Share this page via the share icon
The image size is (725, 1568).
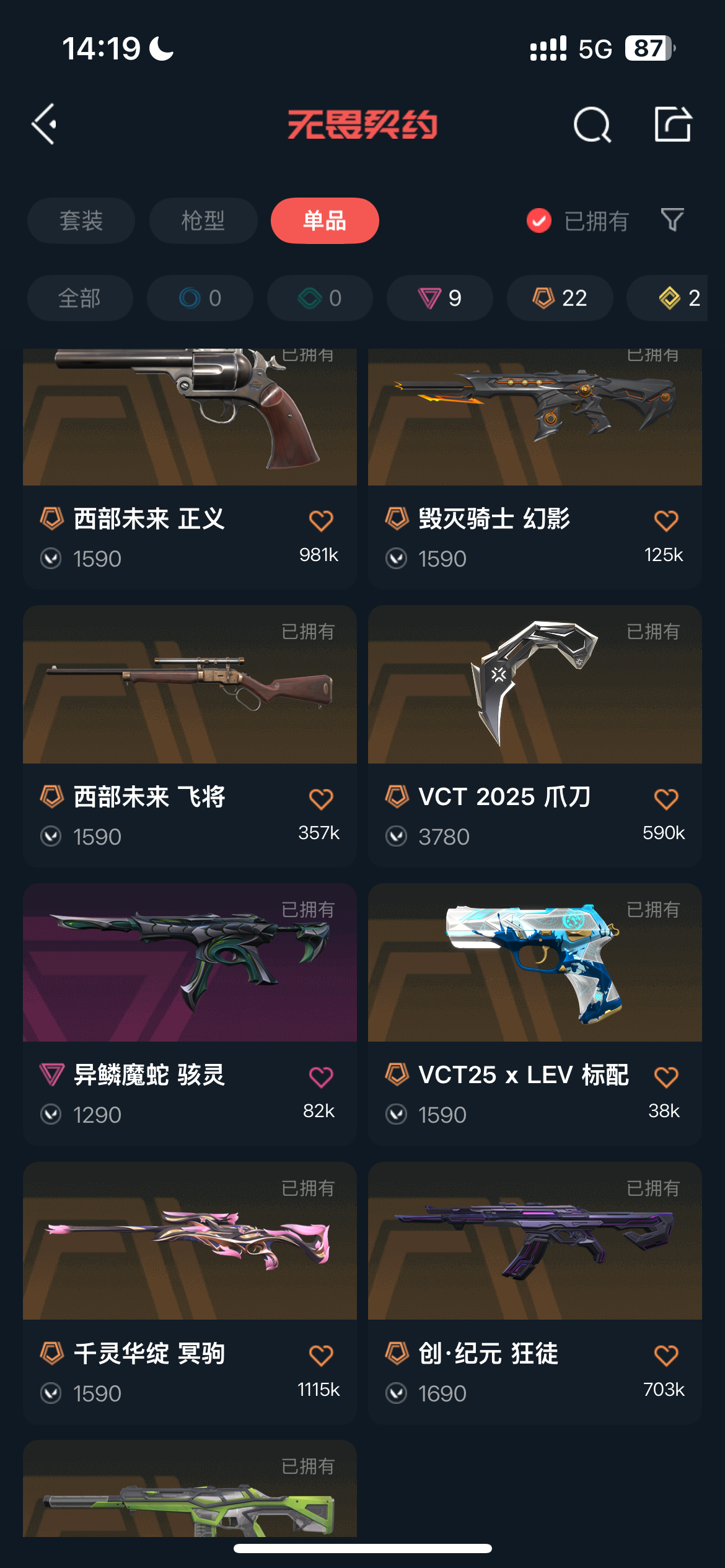[672, 124]
